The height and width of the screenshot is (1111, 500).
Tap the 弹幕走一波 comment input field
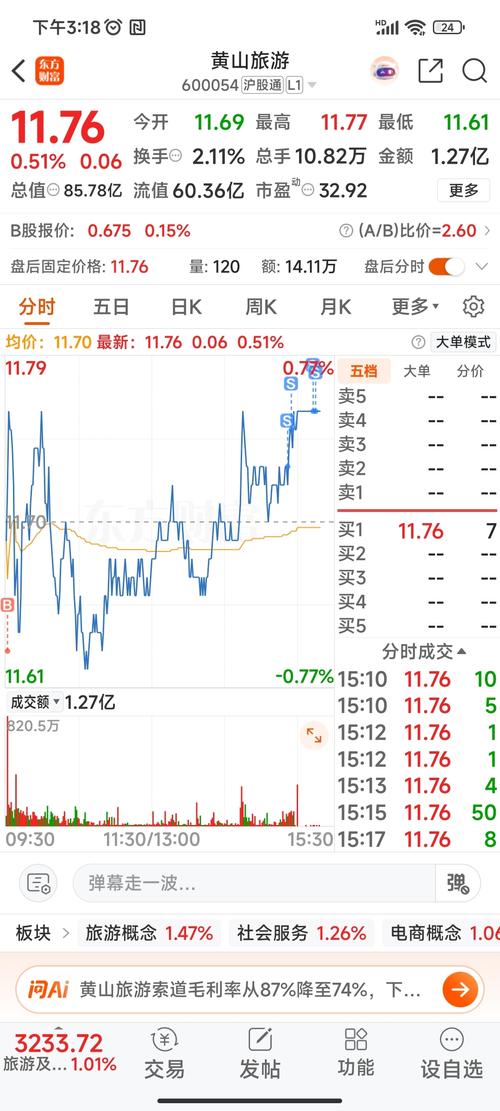(254, 883)
